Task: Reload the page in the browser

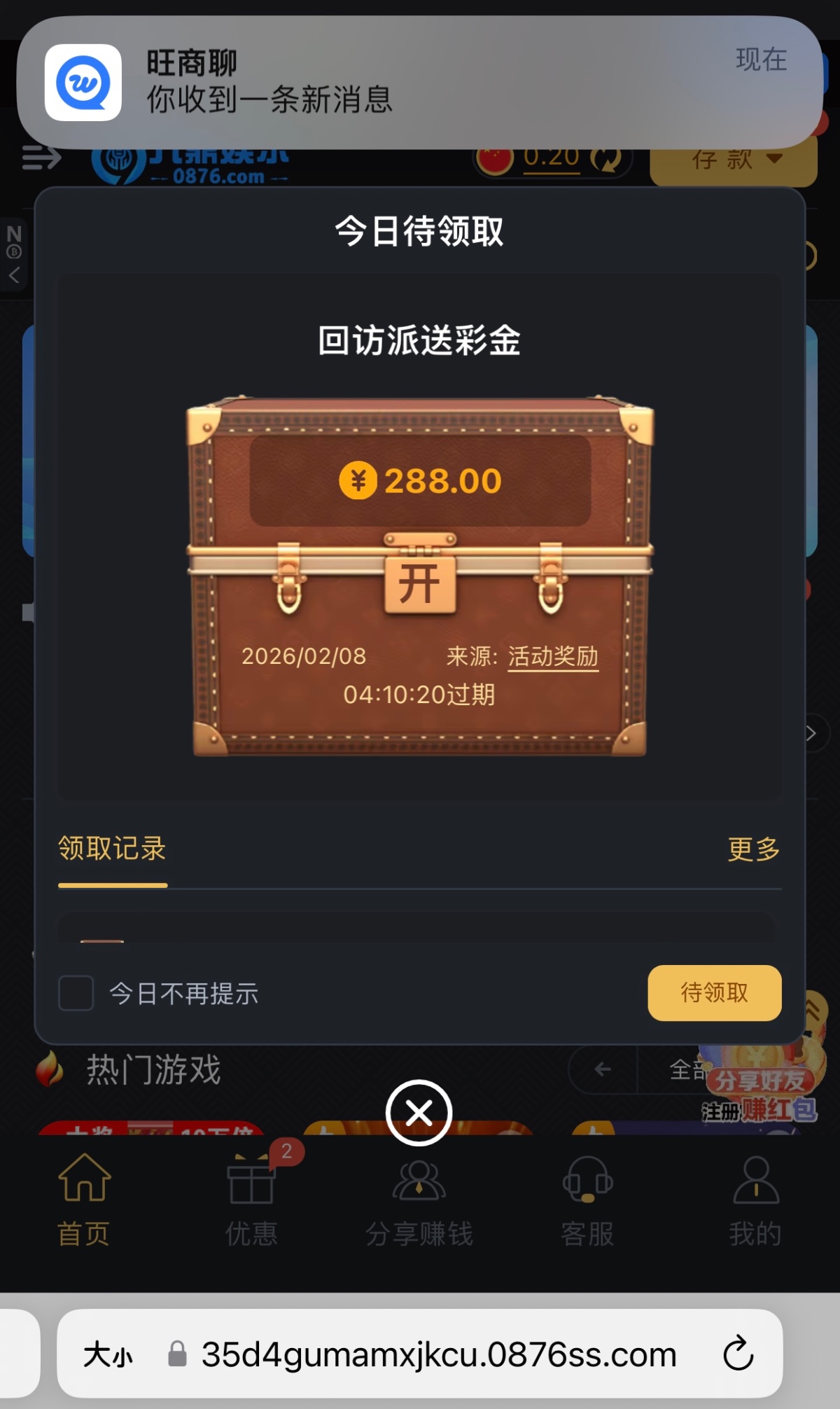Action: (738, 1354)
